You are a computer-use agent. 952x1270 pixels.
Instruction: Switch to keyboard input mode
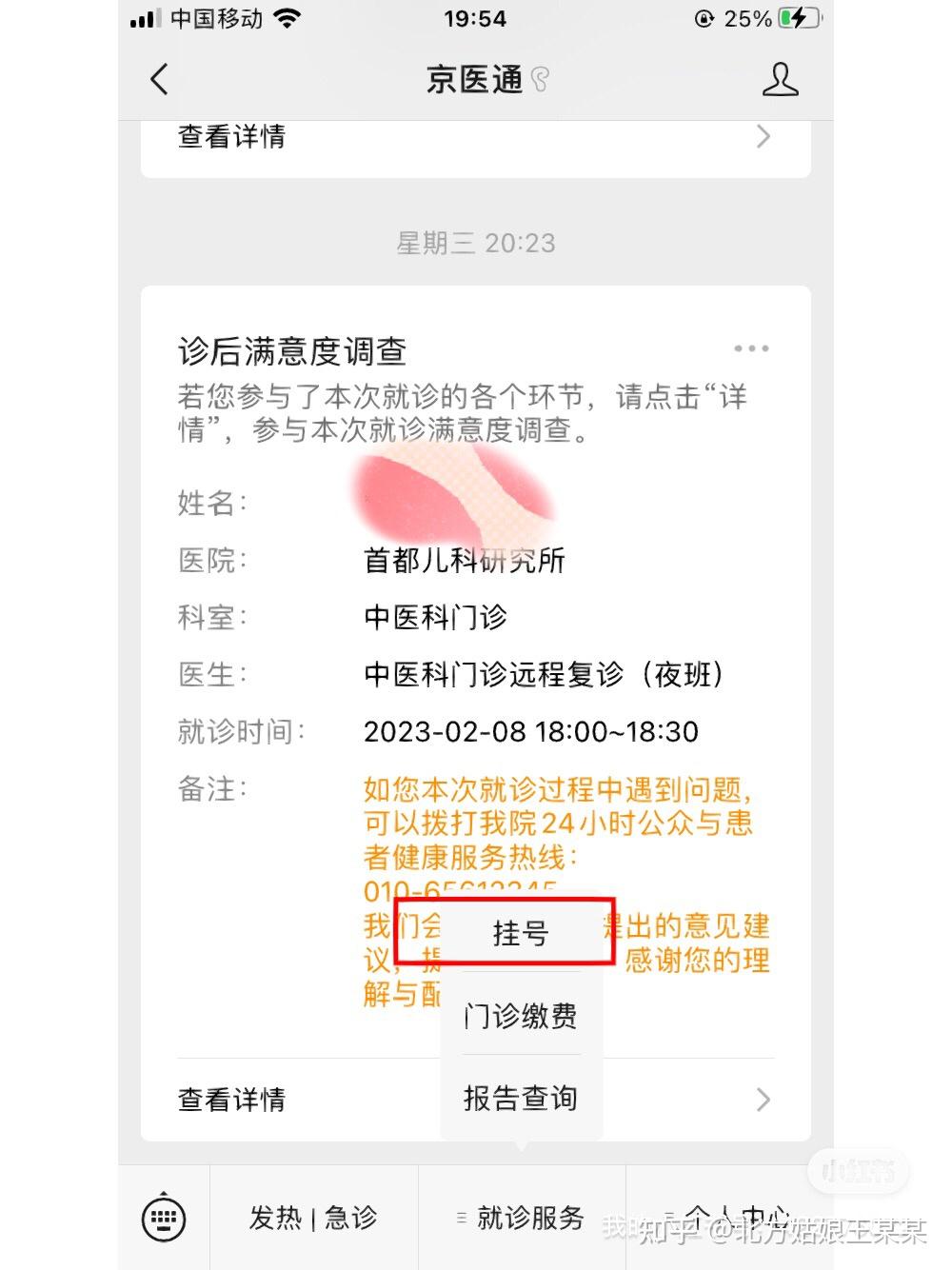coord(164,1218)
